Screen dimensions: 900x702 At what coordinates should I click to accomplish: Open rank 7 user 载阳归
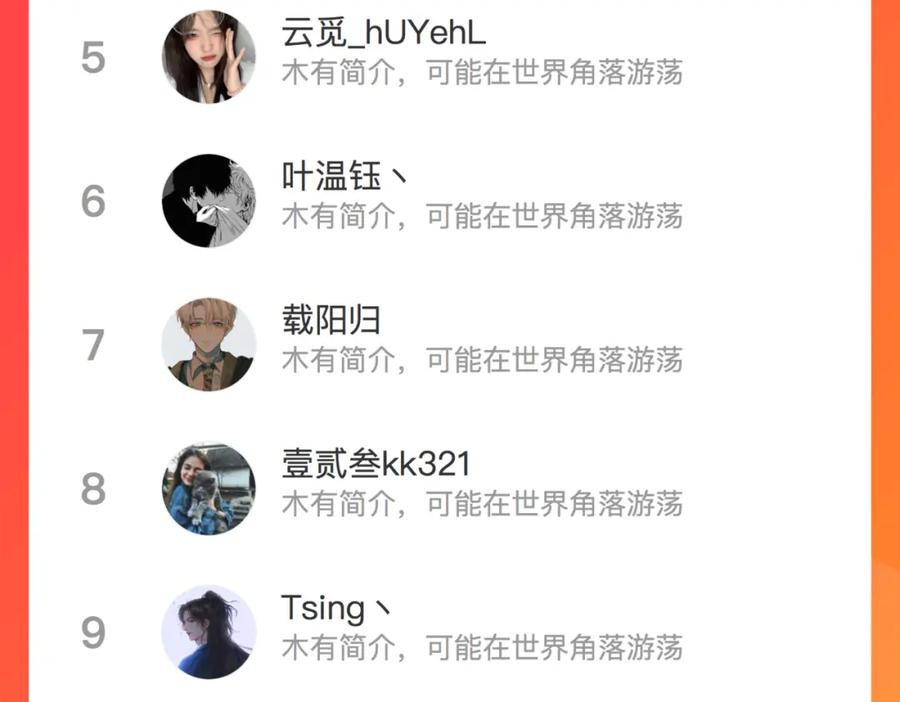331,321
